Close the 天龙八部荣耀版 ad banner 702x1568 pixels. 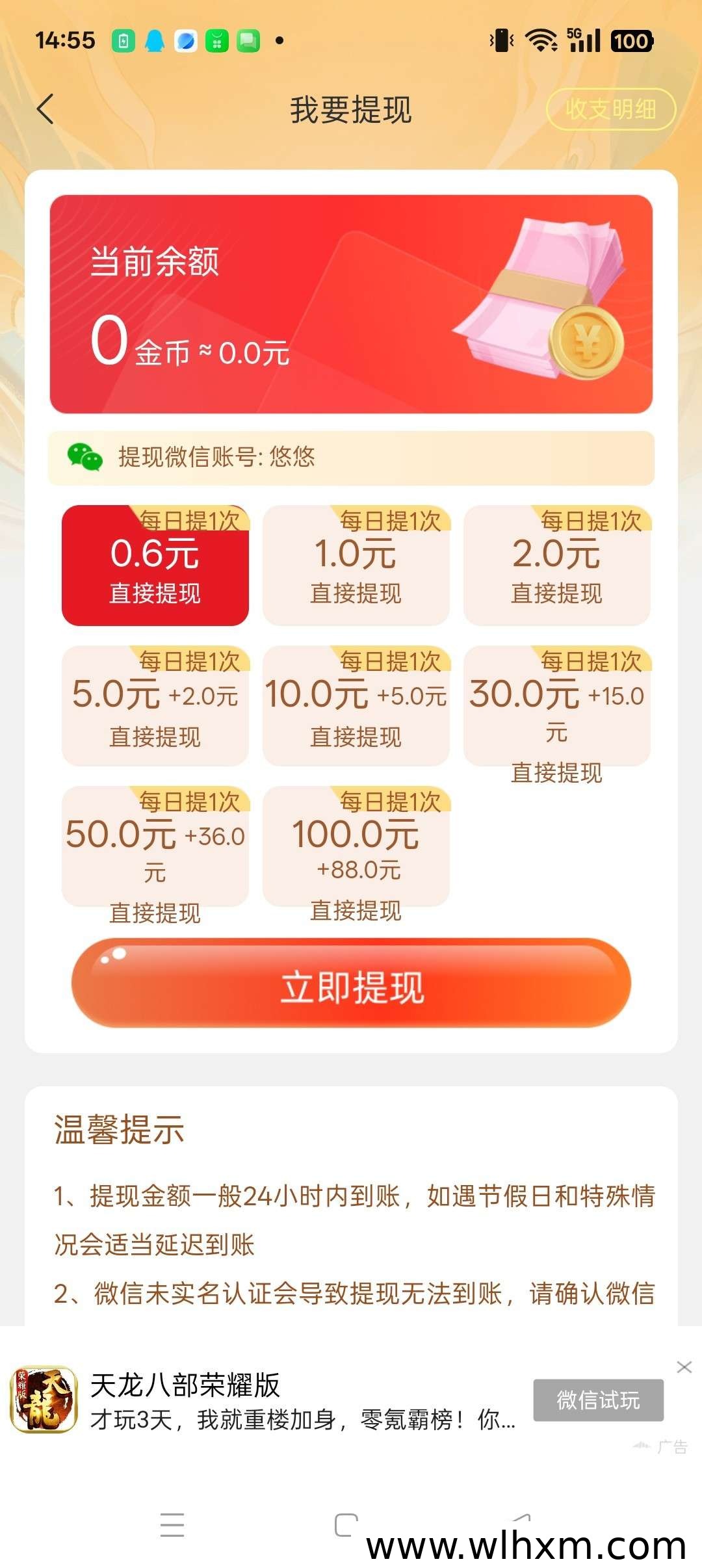coord(684,1366)
